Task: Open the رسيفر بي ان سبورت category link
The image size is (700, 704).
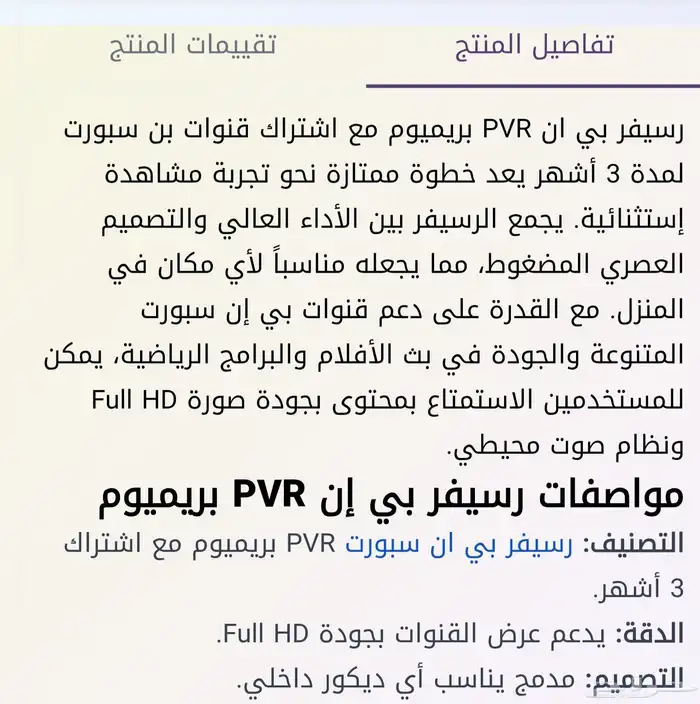Action: pyautogui.click(x=459, y=545)
